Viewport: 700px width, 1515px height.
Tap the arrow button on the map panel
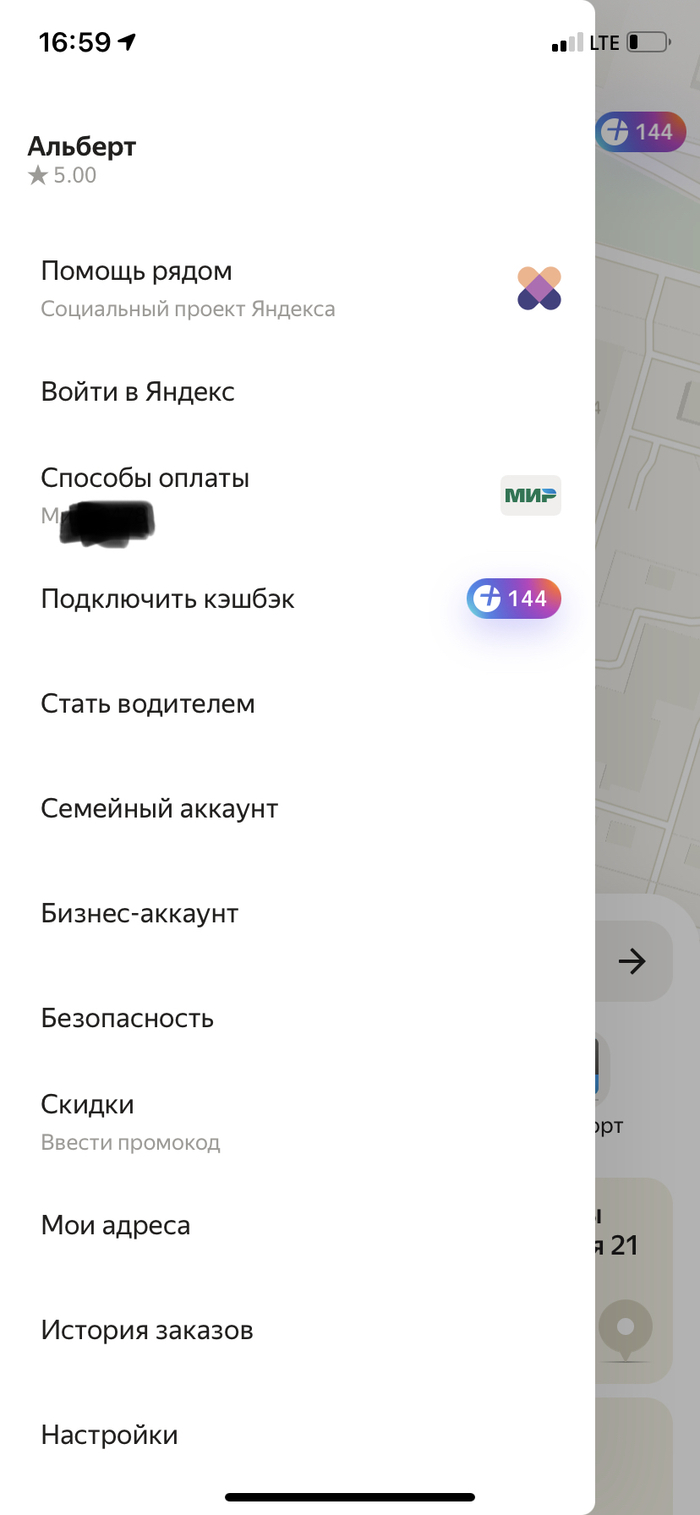[x=632, y=962]
